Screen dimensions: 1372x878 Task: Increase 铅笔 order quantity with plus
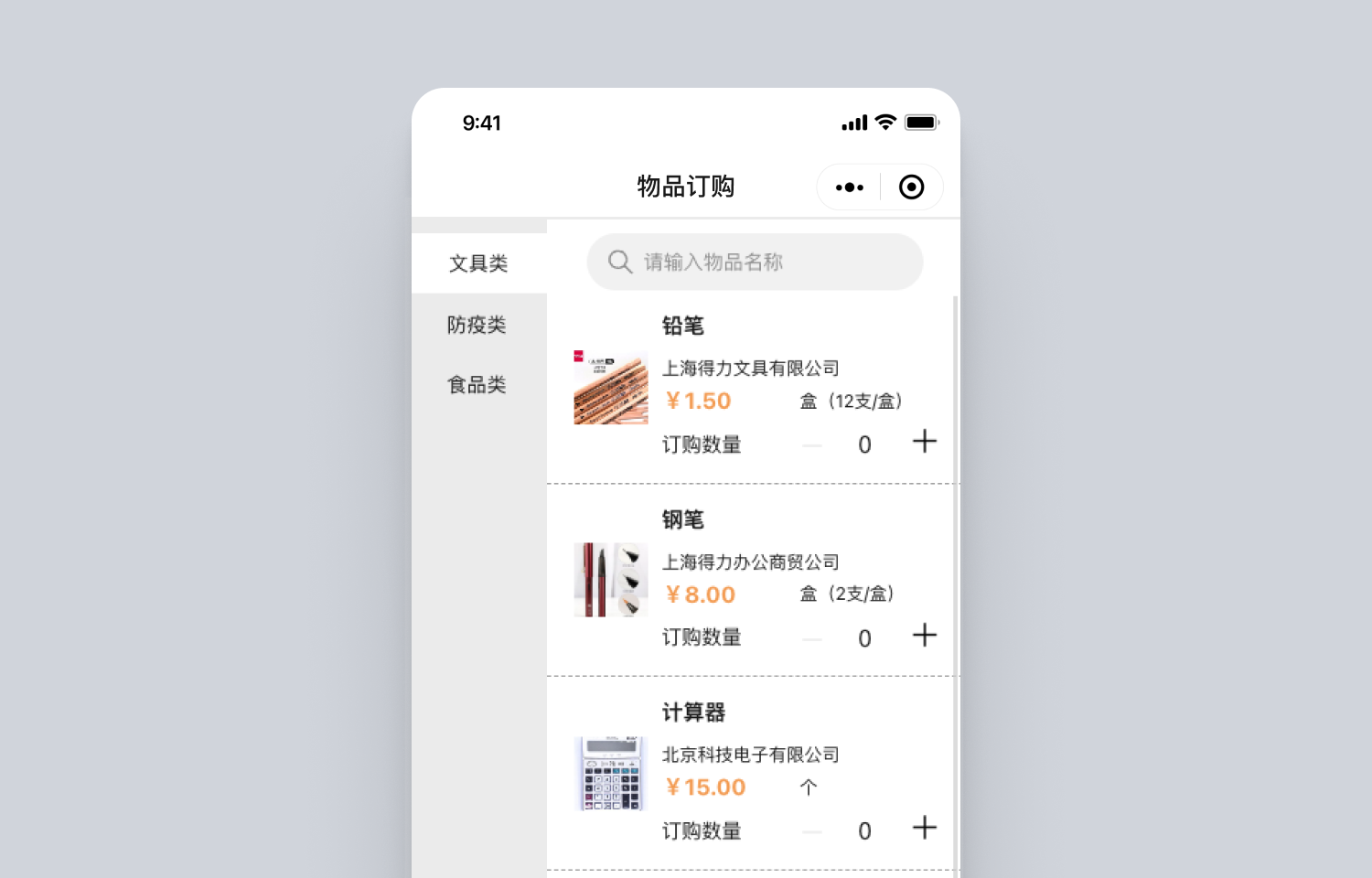coord(925,442)
